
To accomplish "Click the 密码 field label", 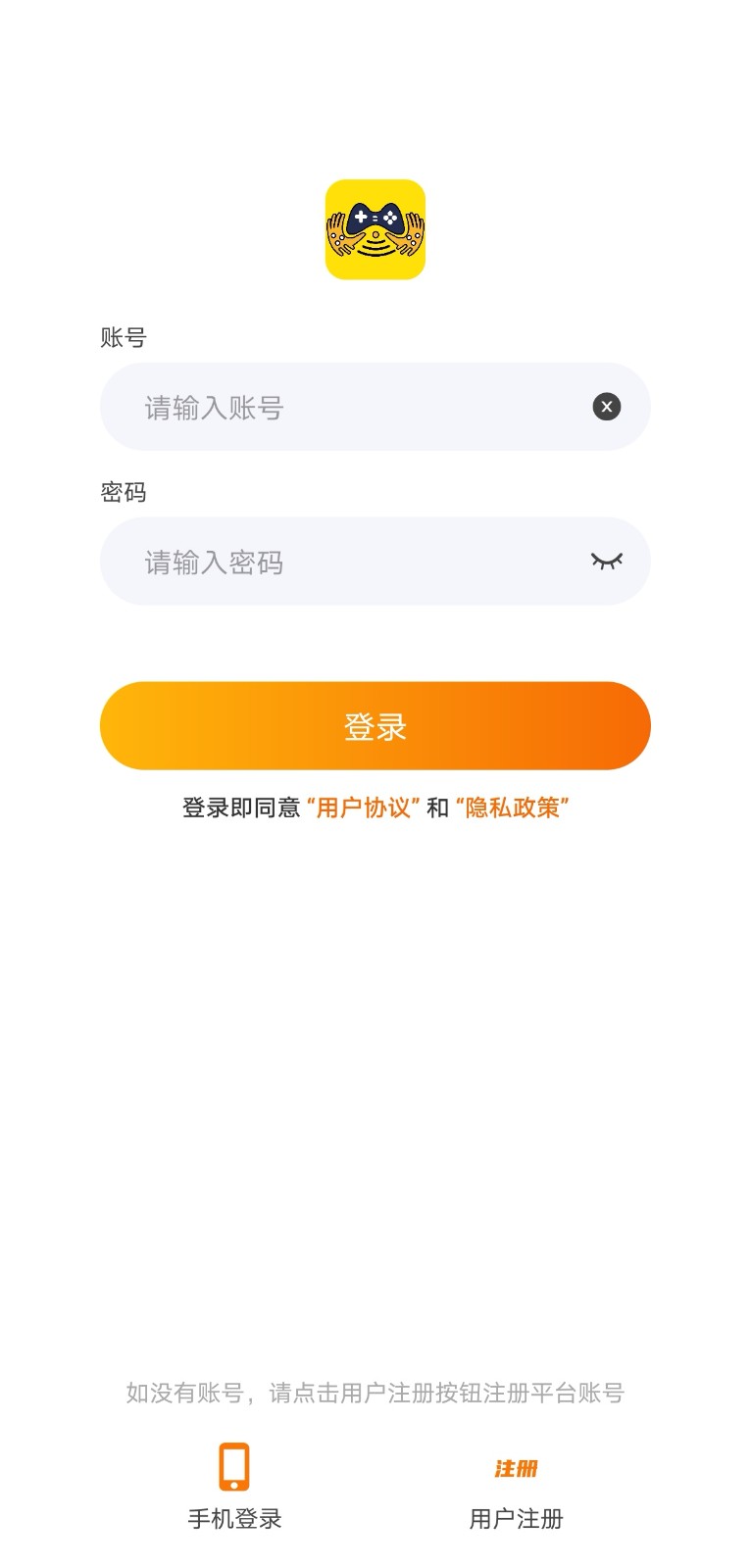I will [x=124, y=492].
